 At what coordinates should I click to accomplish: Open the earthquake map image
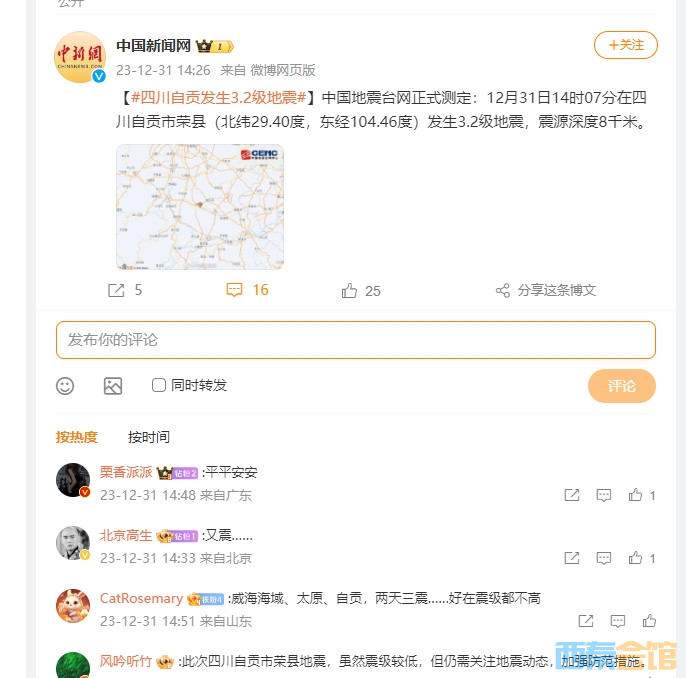coord(200,207)
